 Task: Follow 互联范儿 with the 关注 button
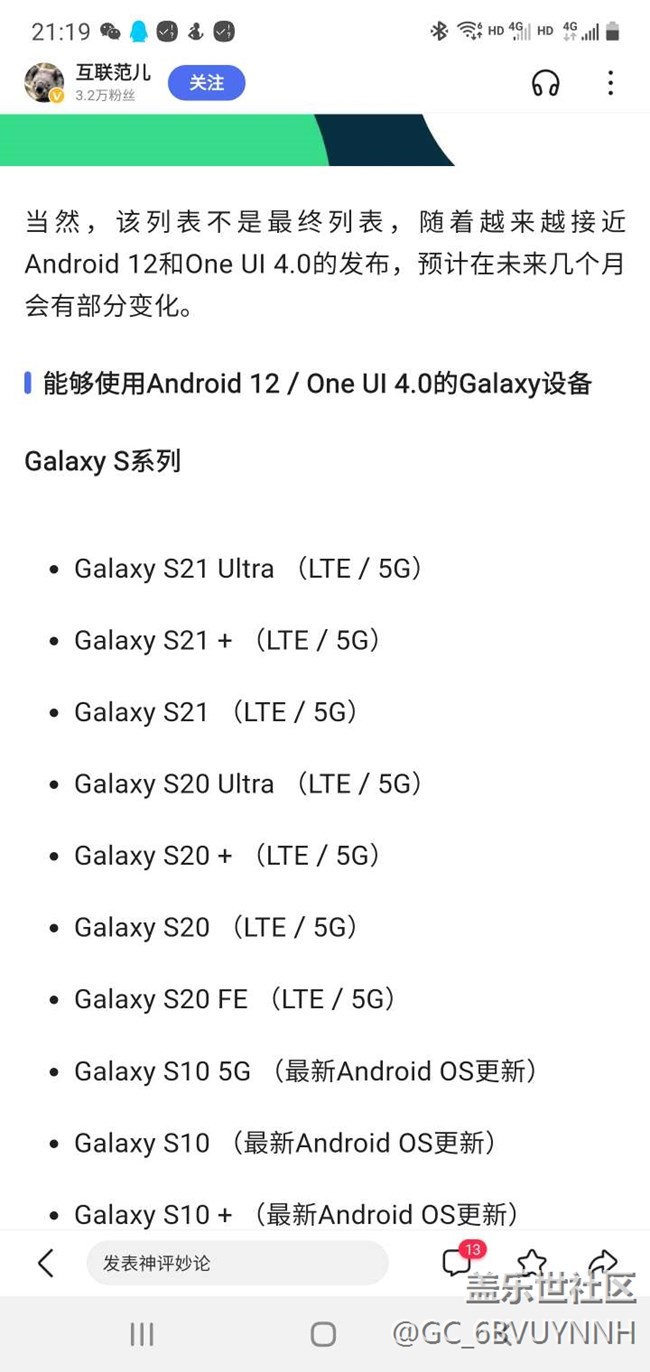pos(206,83)
